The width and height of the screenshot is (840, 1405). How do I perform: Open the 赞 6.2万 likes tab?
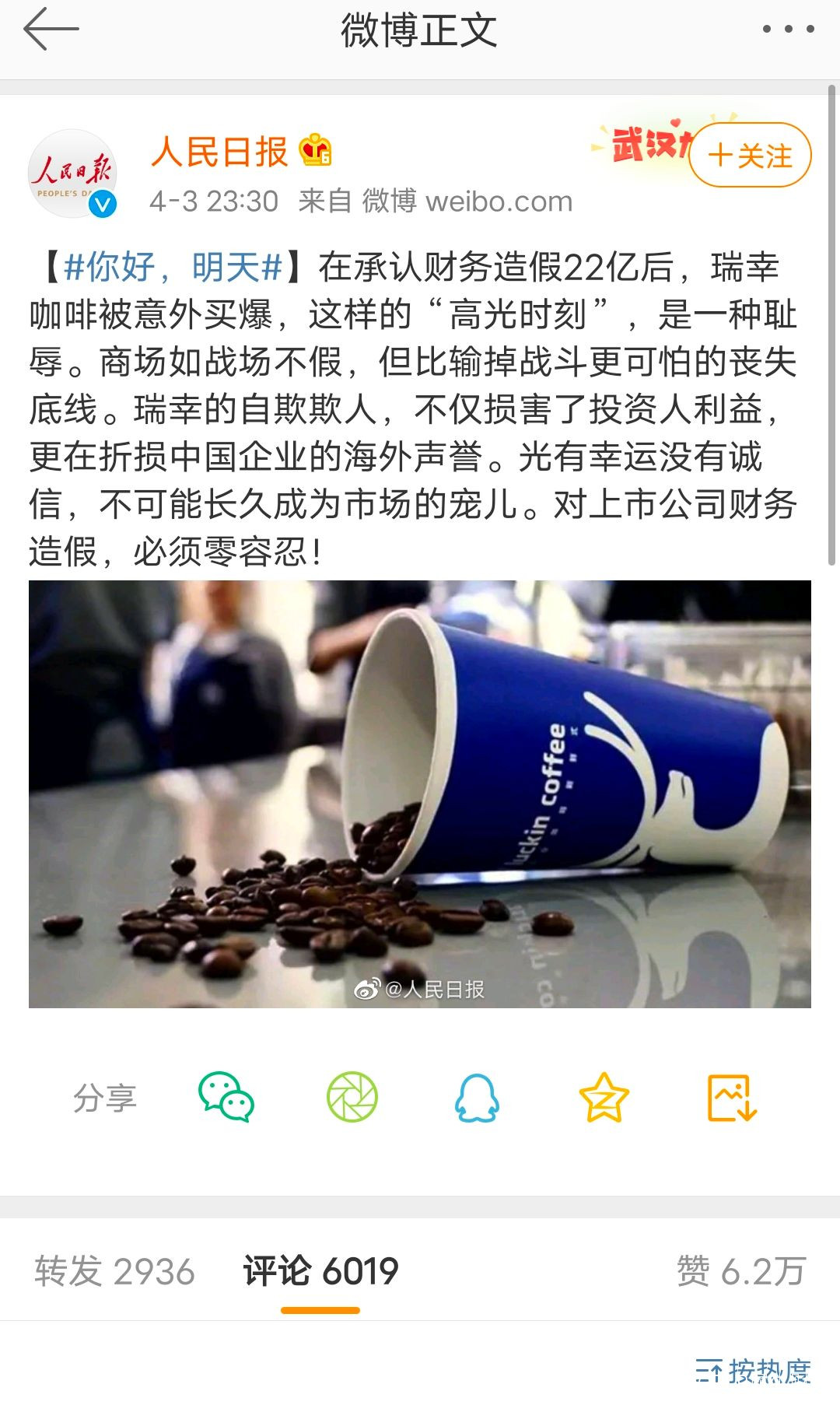coord(740,1271)
